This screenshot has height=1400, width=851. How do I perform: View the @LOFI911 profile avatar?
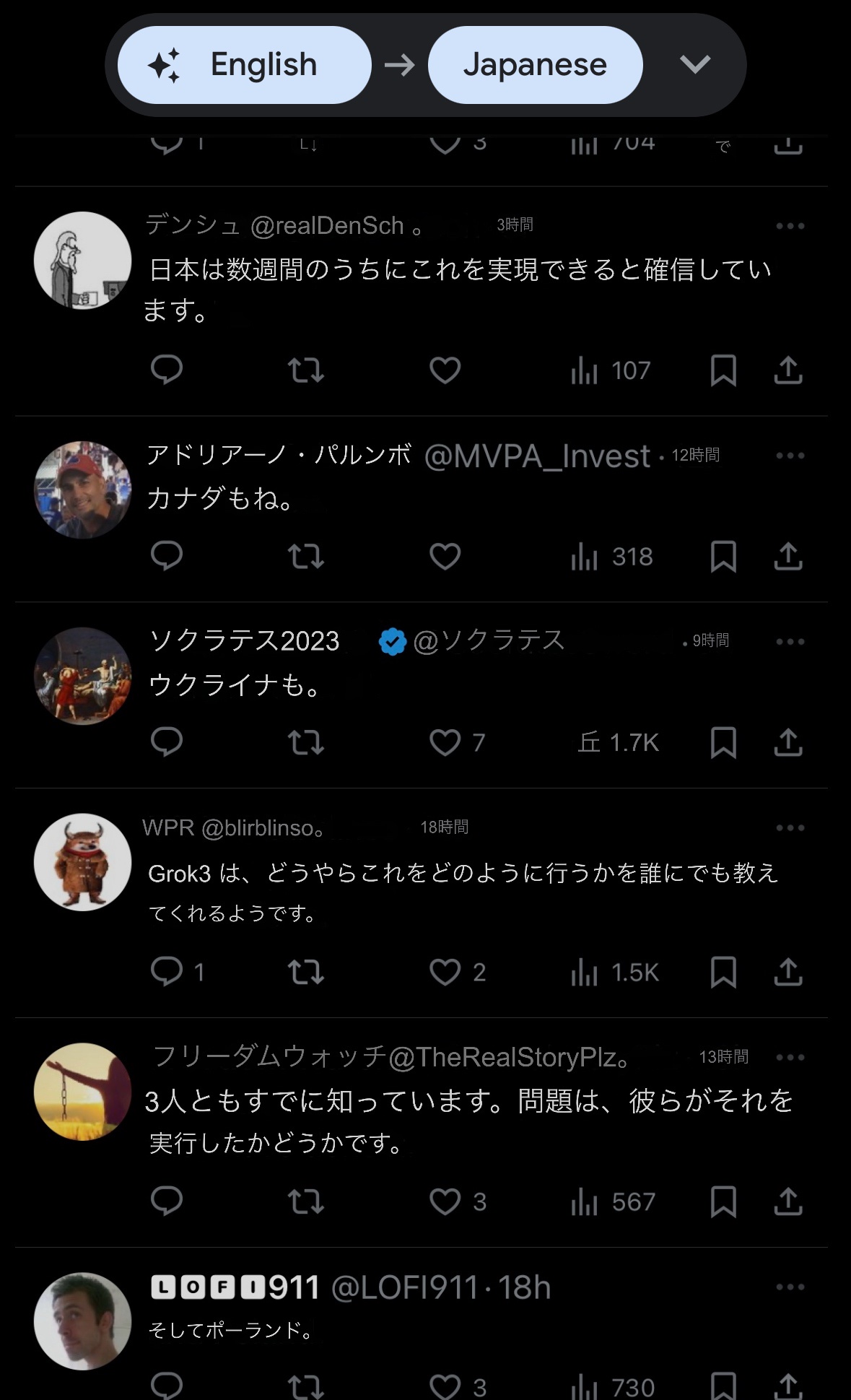pyautogui.click(x=83, y=1321)
